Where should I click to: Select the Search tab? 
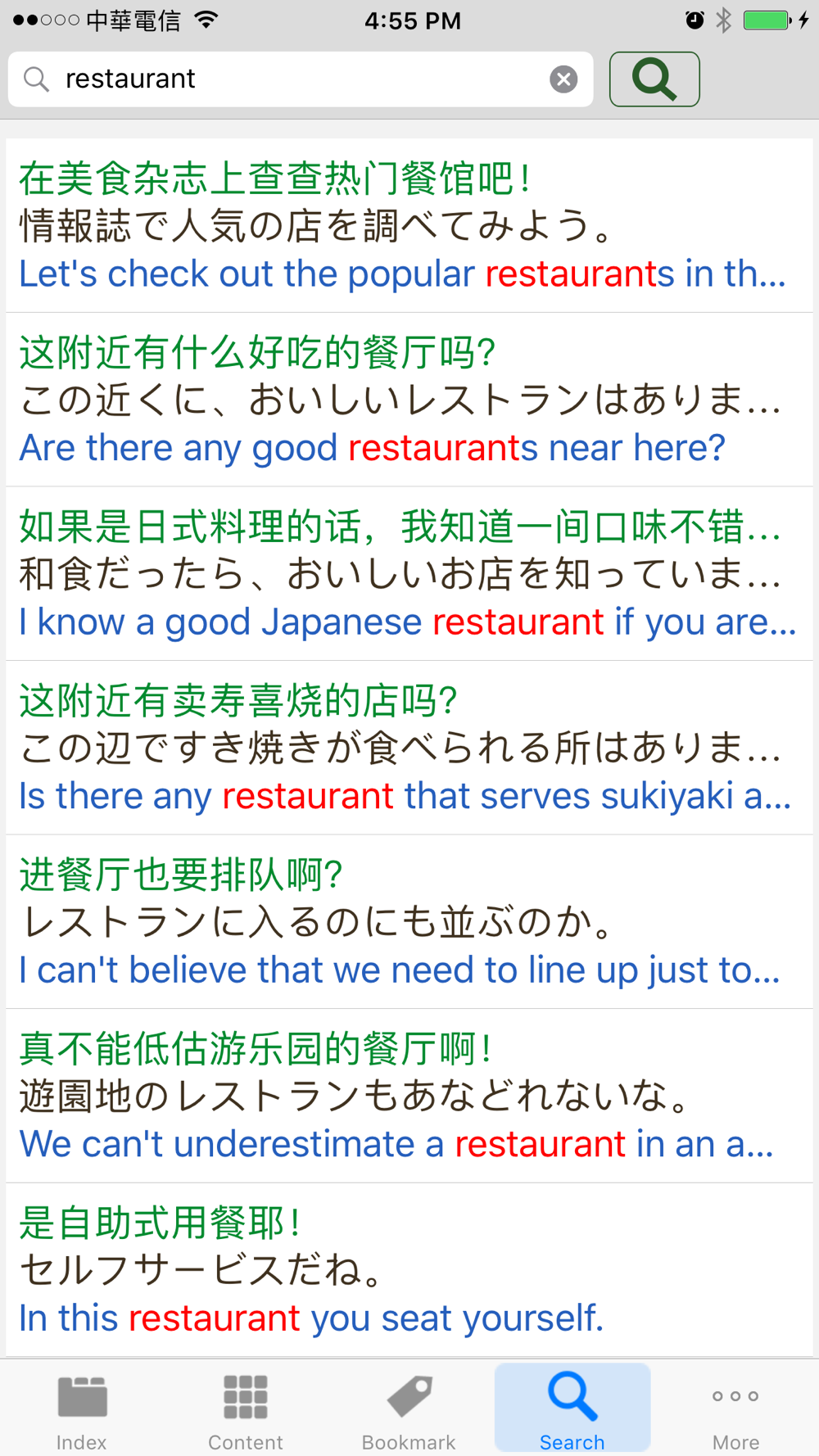point(572,1409)
